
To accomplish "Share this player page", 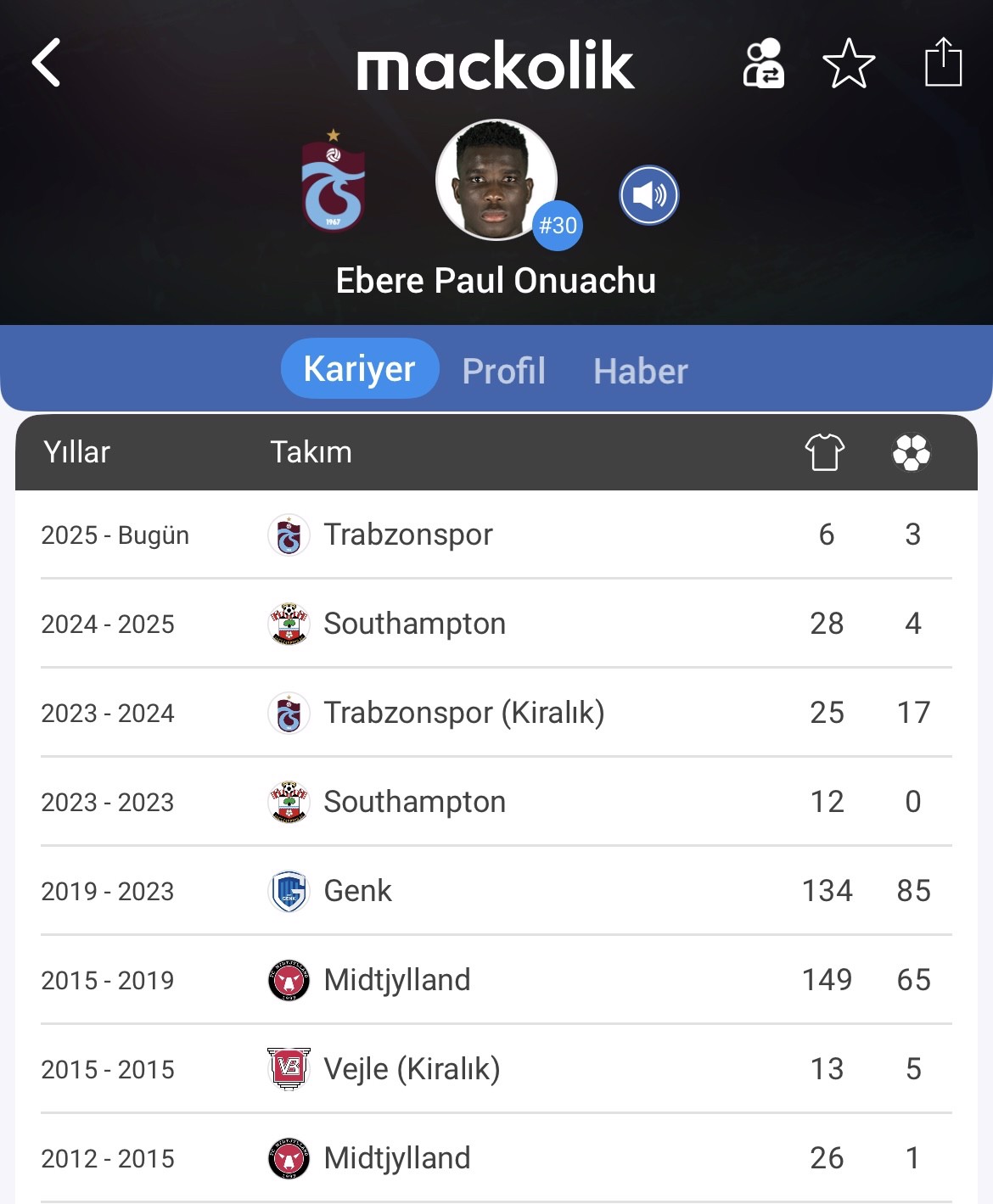I will [943, 62].
